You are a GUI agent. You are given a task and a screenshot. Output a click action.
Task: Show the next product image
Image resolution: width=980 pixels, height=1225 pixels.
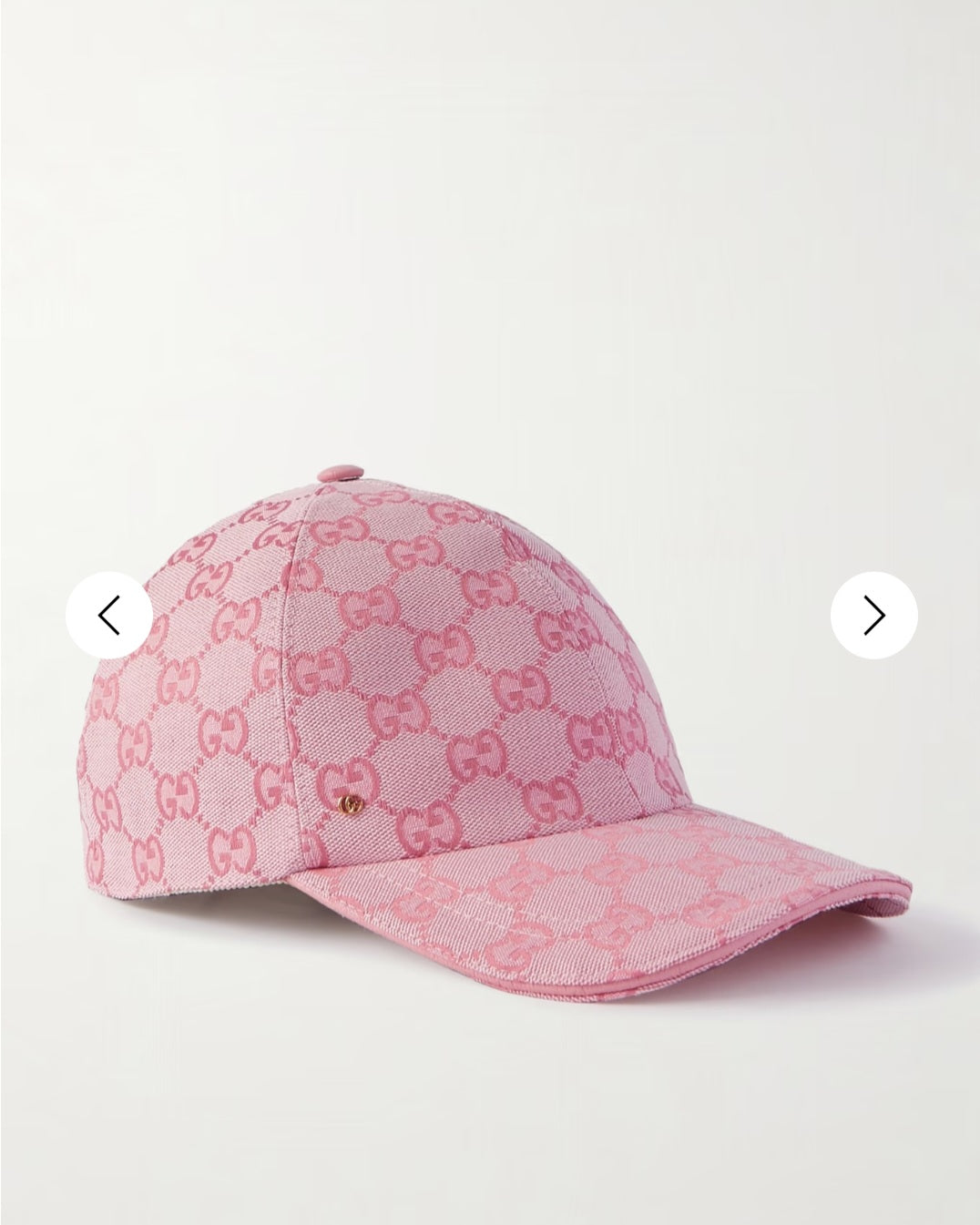[873, 616]
